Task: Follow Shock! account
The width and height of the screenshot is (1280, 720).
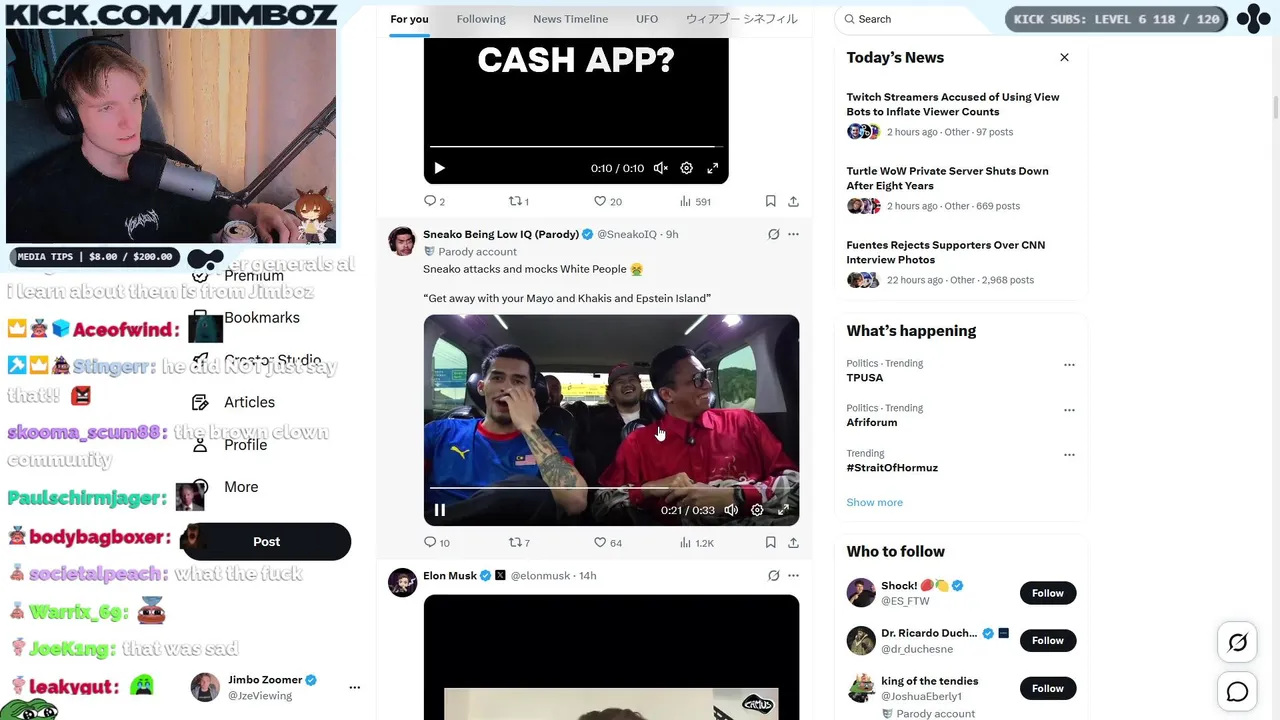Action: coord(1047,593)
